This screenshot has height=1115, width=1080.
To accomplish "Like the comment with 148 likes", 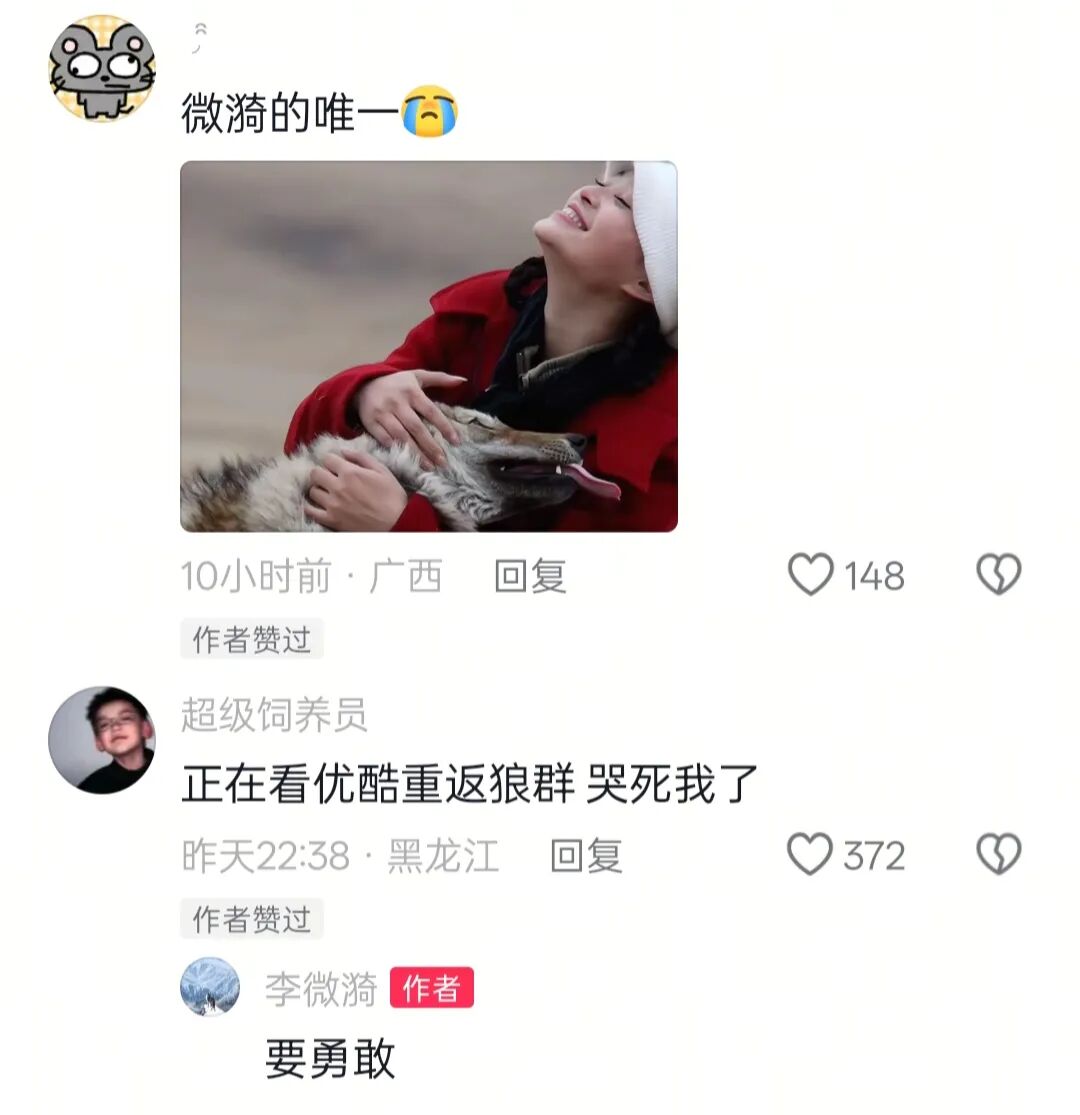I will click(811, 575).
